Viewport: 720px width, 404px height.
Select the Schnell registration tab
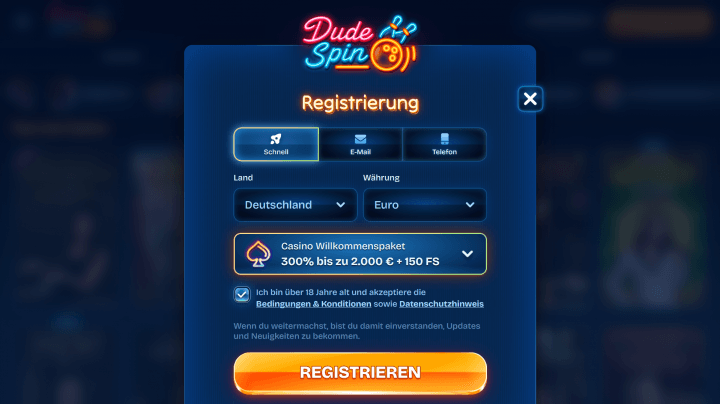point(276,144)
